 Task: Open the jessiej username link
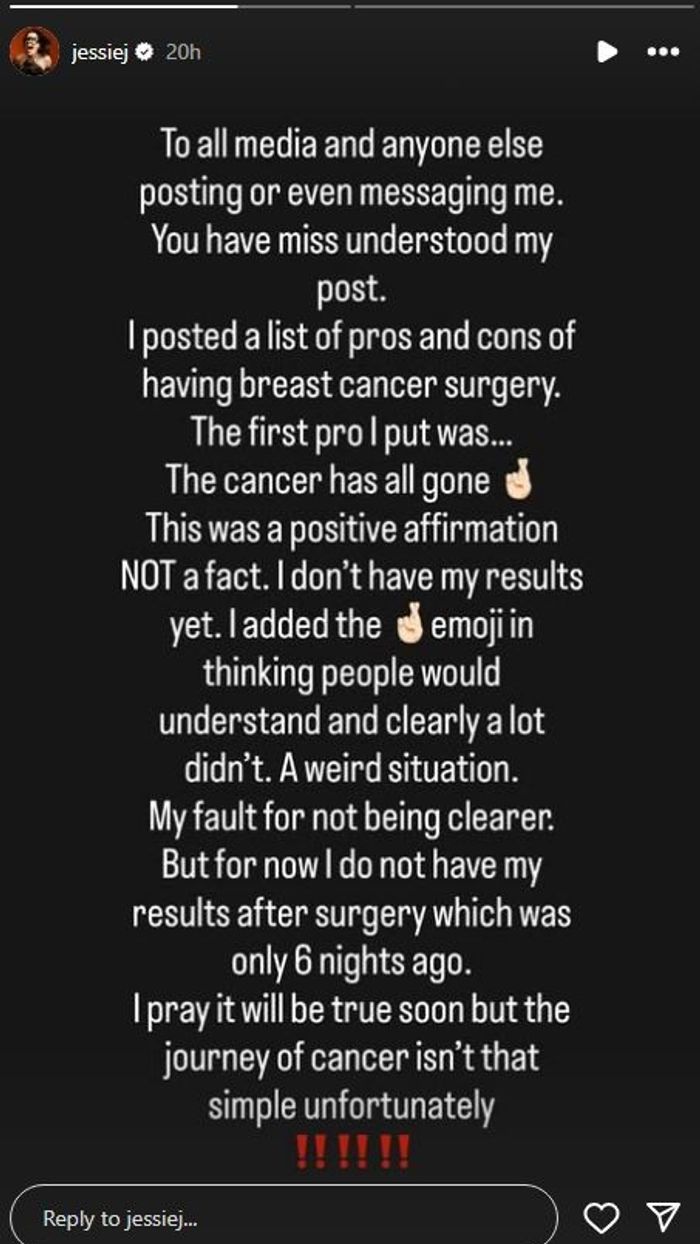coord(99,52)
